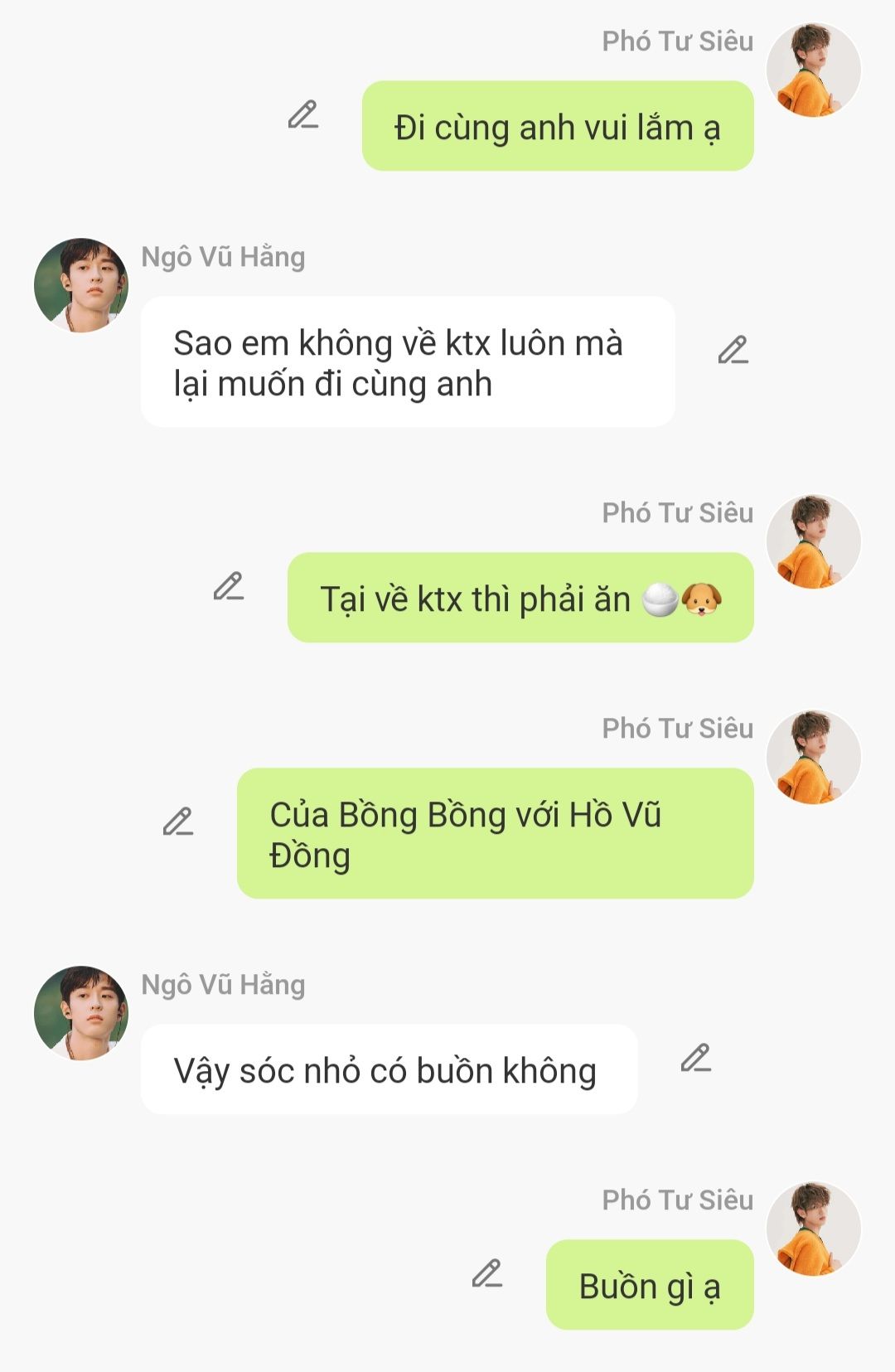The height and width of the screenshot is (1372, 895).
Task: Edit the message "Buồn gì ạ"
Action: 487,1274
